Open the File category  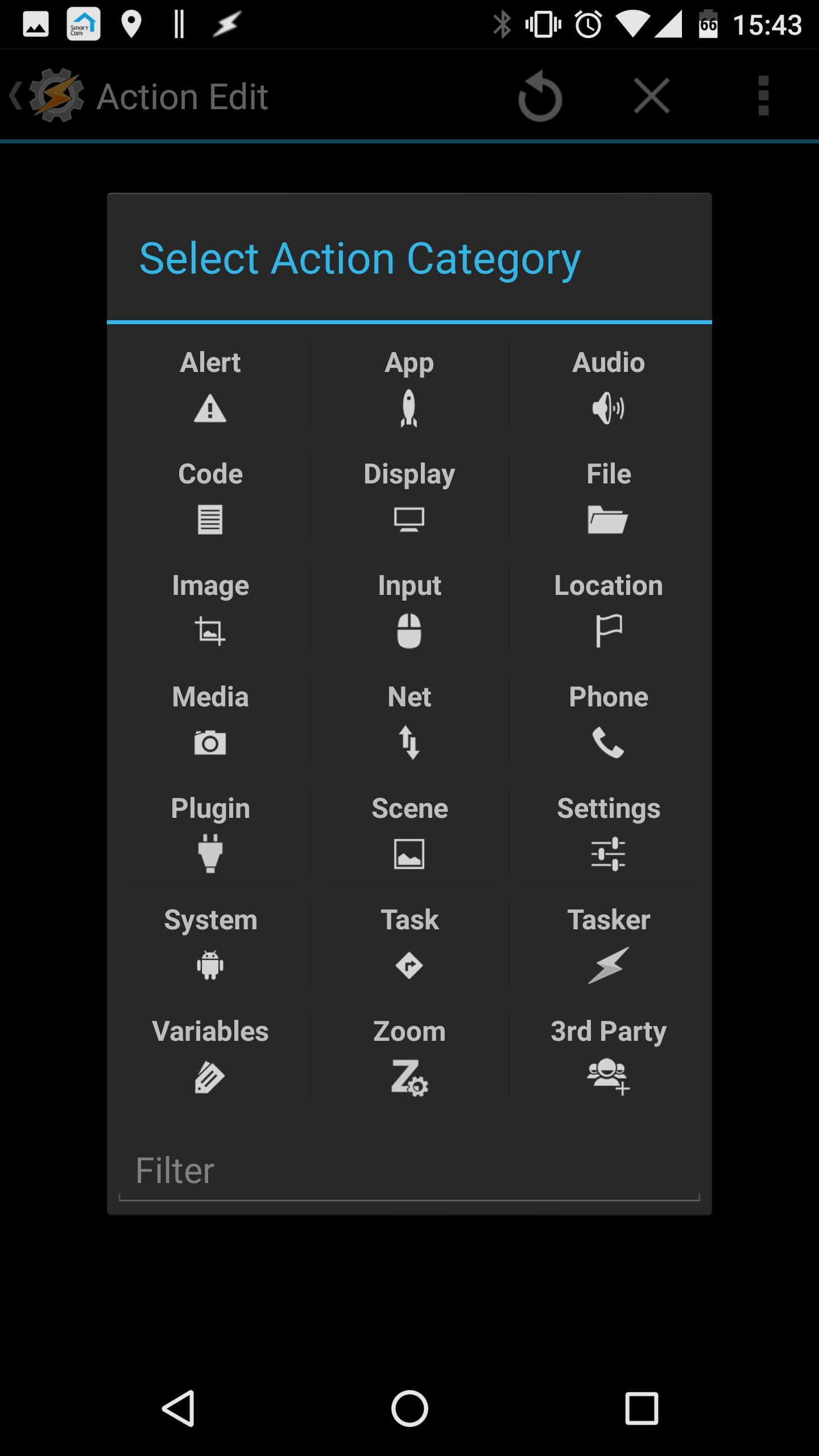click(x=609, y=498)
